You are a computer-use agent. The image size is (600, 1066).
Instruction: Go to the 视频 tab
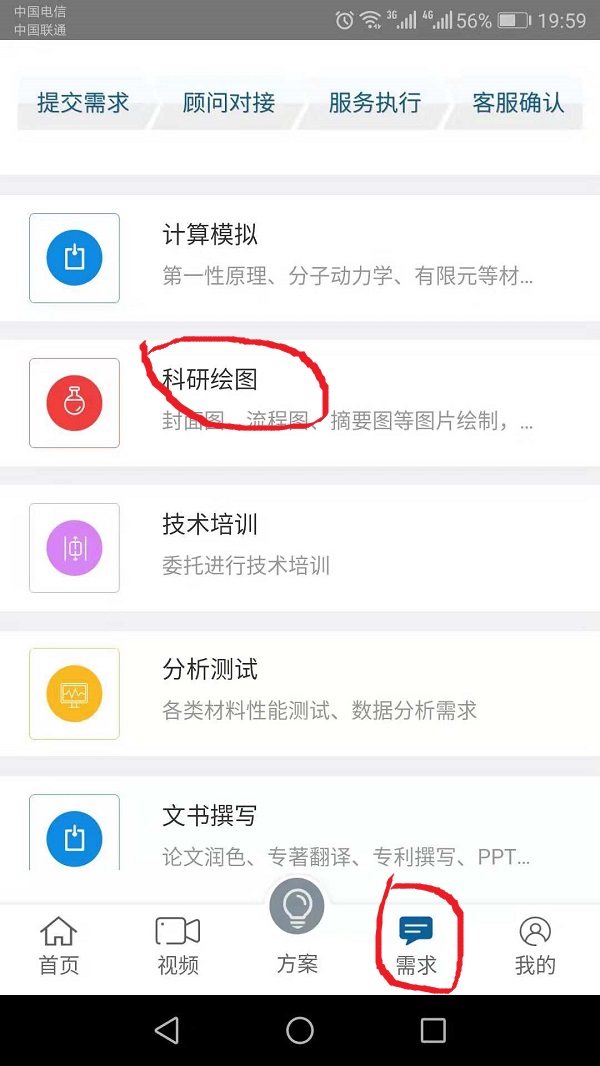(178, 946)
